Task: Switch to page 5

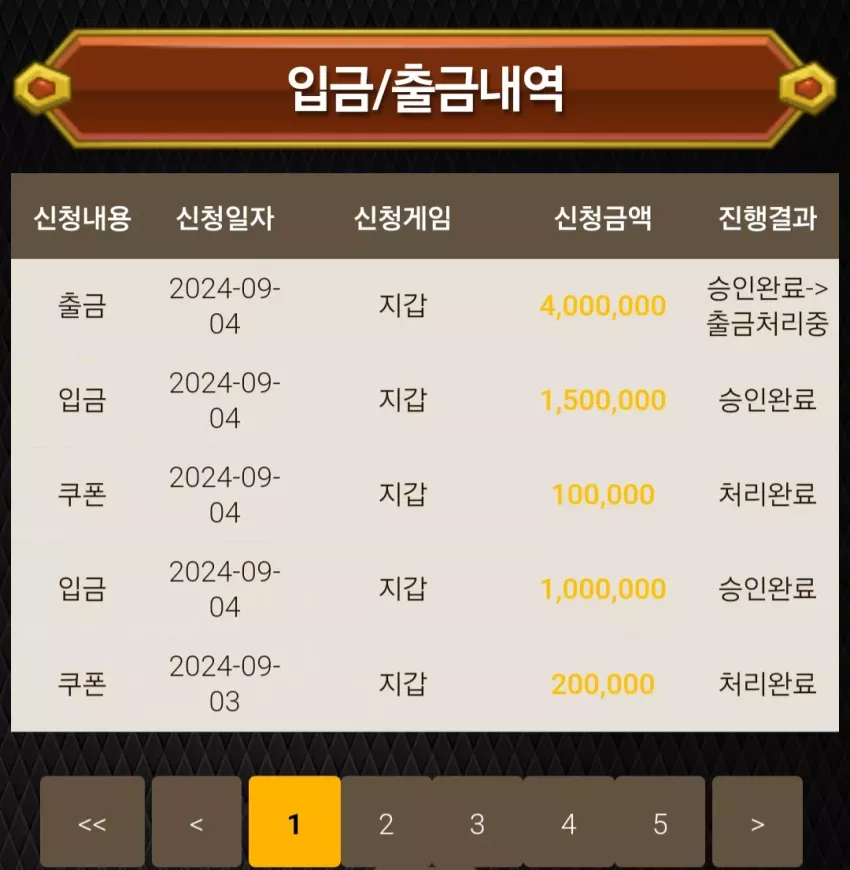Action: (x=660, y=822)
